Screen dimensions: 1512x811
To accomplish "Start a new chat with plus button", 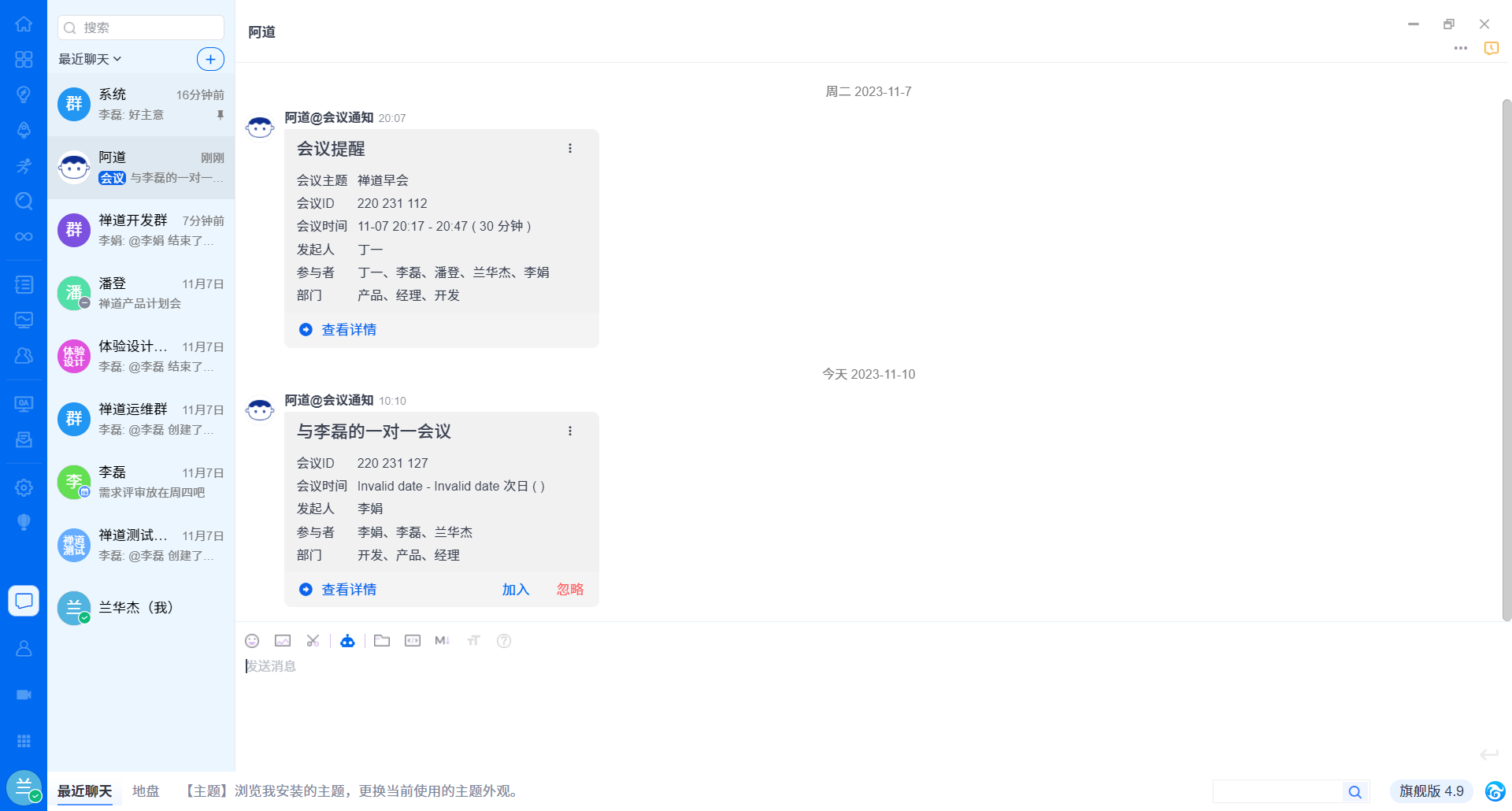I will point(210,59).
